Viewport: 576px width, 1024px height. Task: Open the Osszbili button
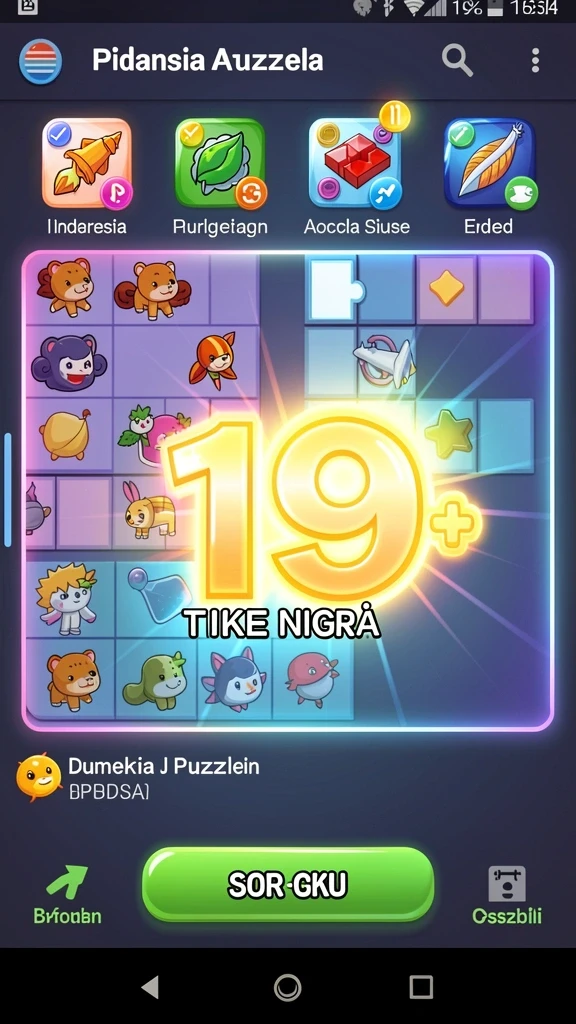(507, 895)
